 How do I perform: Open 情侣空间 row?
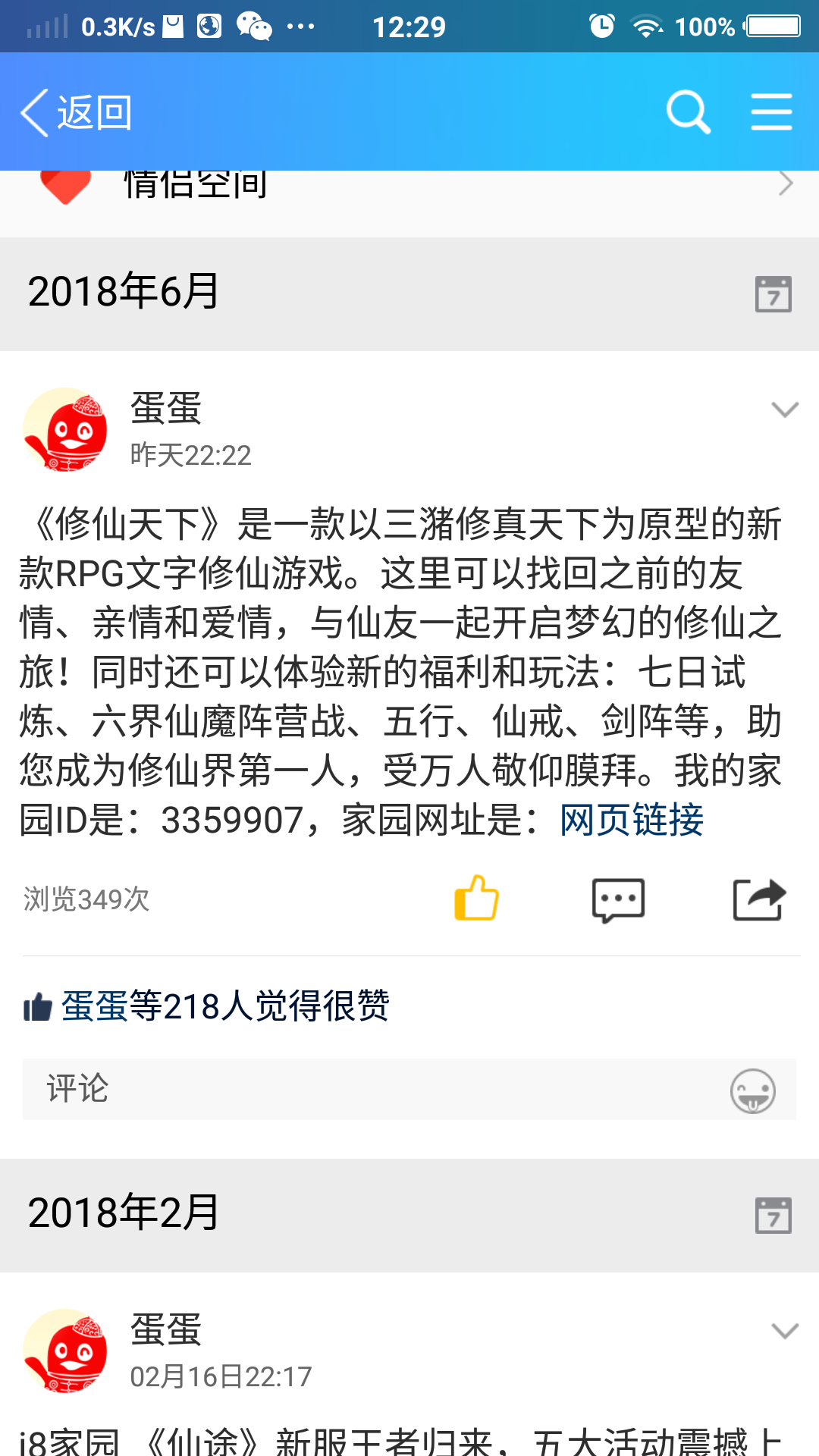point(409,186)
